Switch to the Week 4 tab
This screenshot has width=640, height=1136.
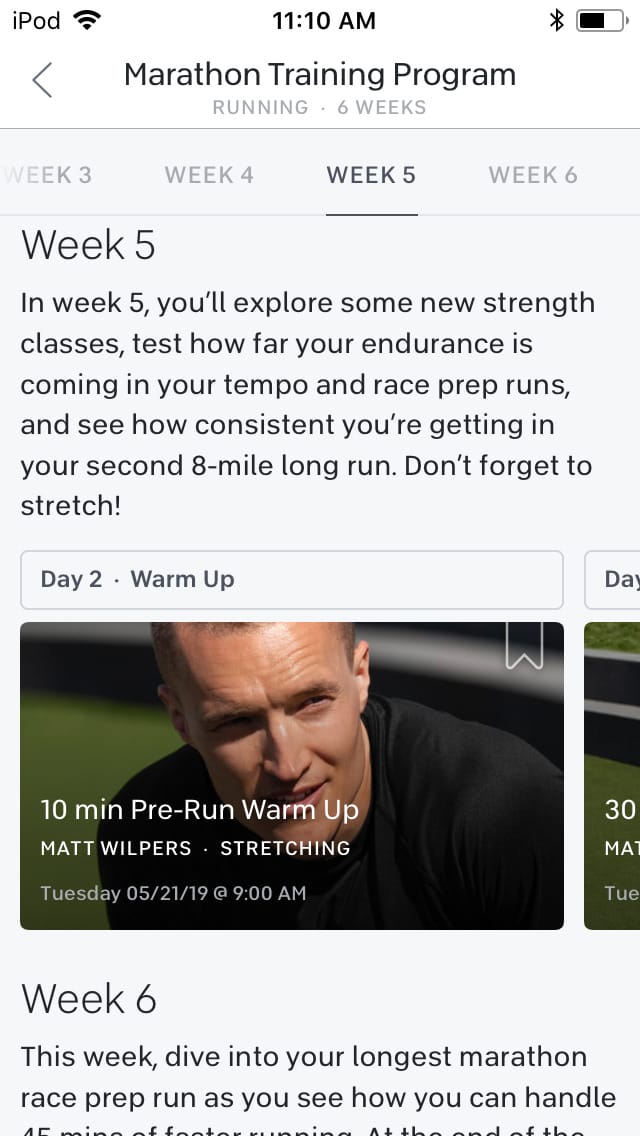(209, 175)
